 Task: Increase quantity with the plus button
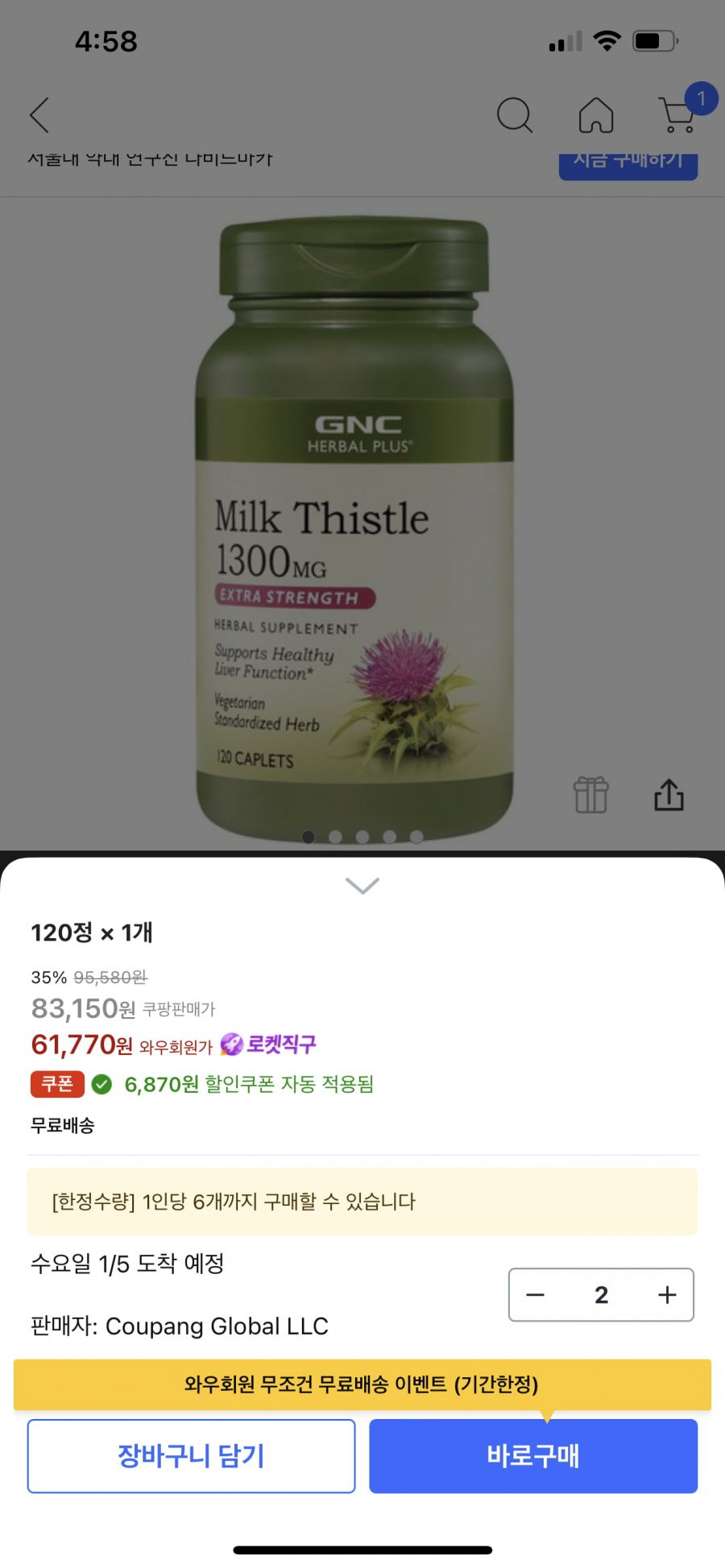click(667, 1295)
